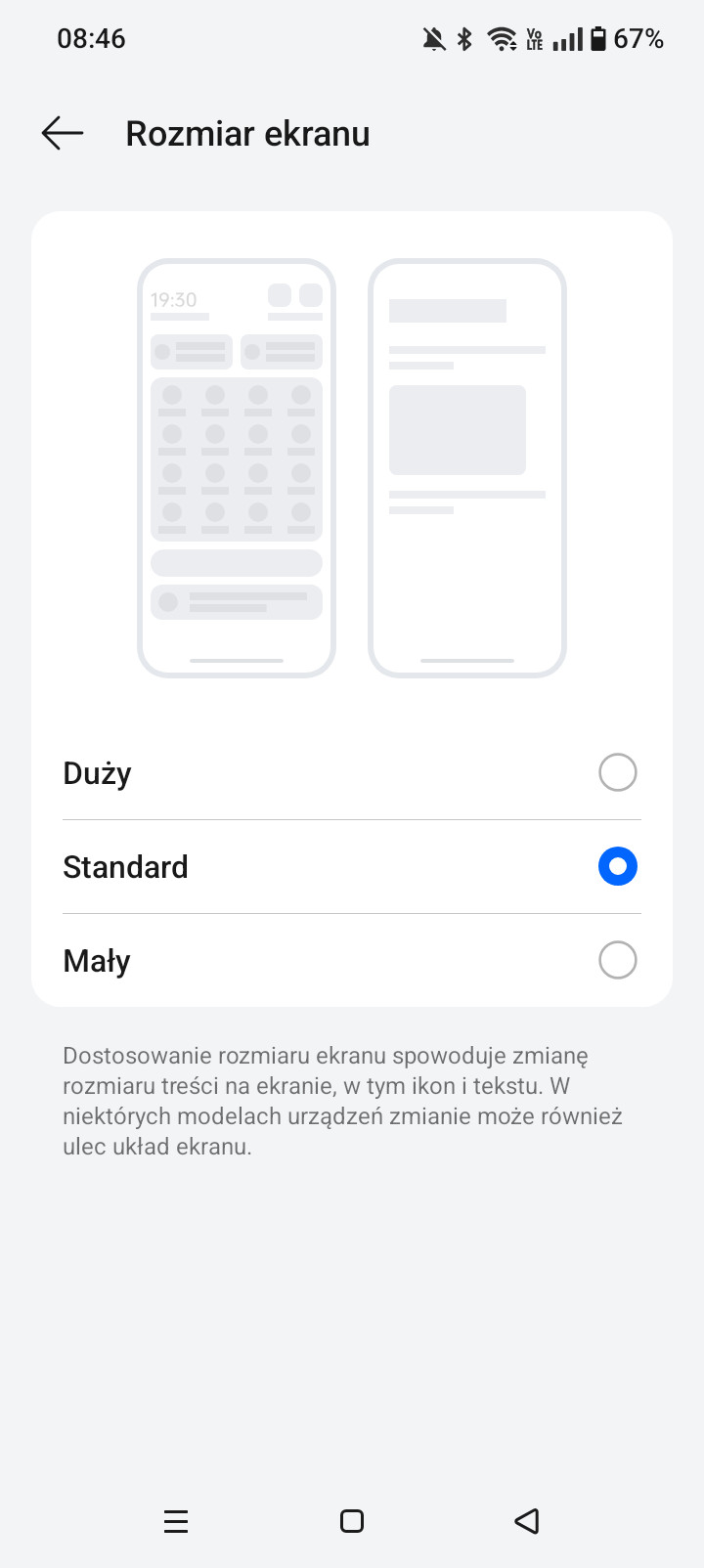Select the Duży screen size option
The image size is (704, 1568).
coord(352,772)
